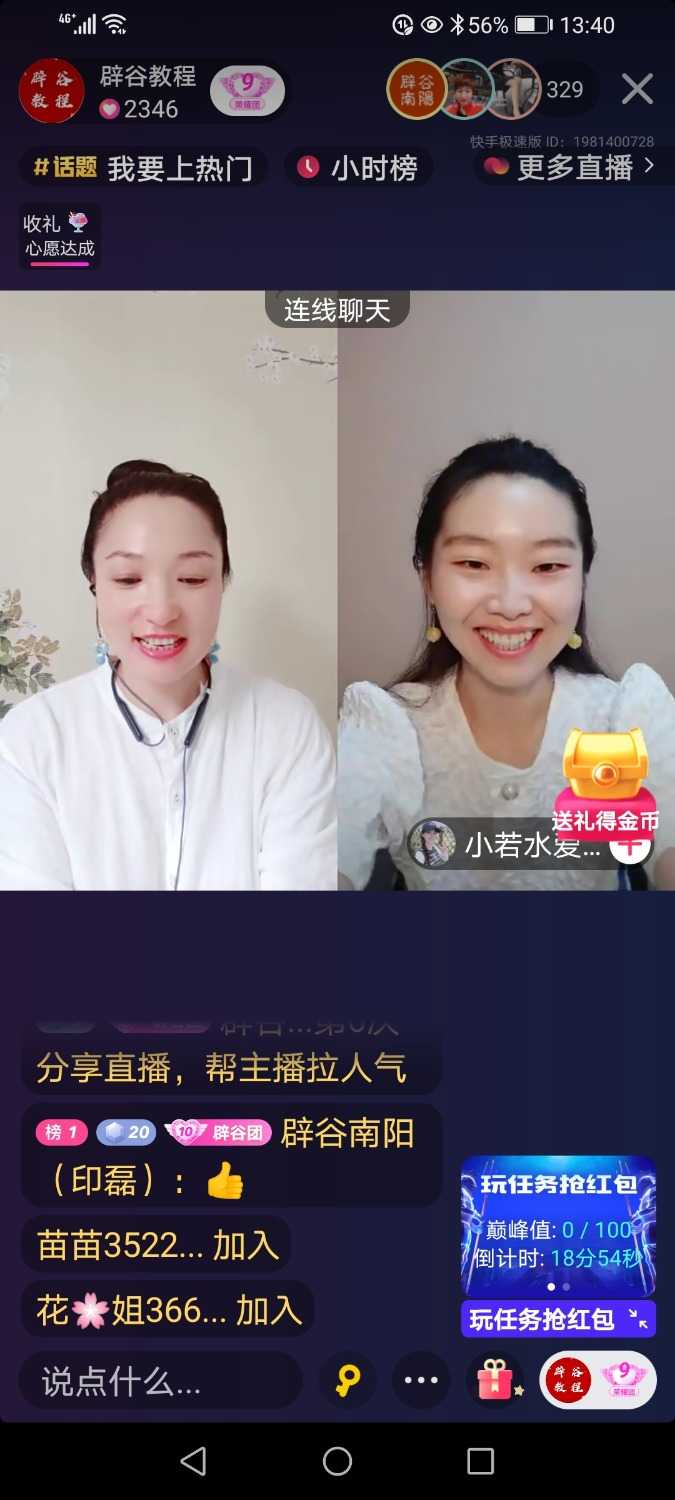Screen dimensions: 675x1500
Task: Open the 小时榜 hourly ranking
Action: tap(358, 168)
